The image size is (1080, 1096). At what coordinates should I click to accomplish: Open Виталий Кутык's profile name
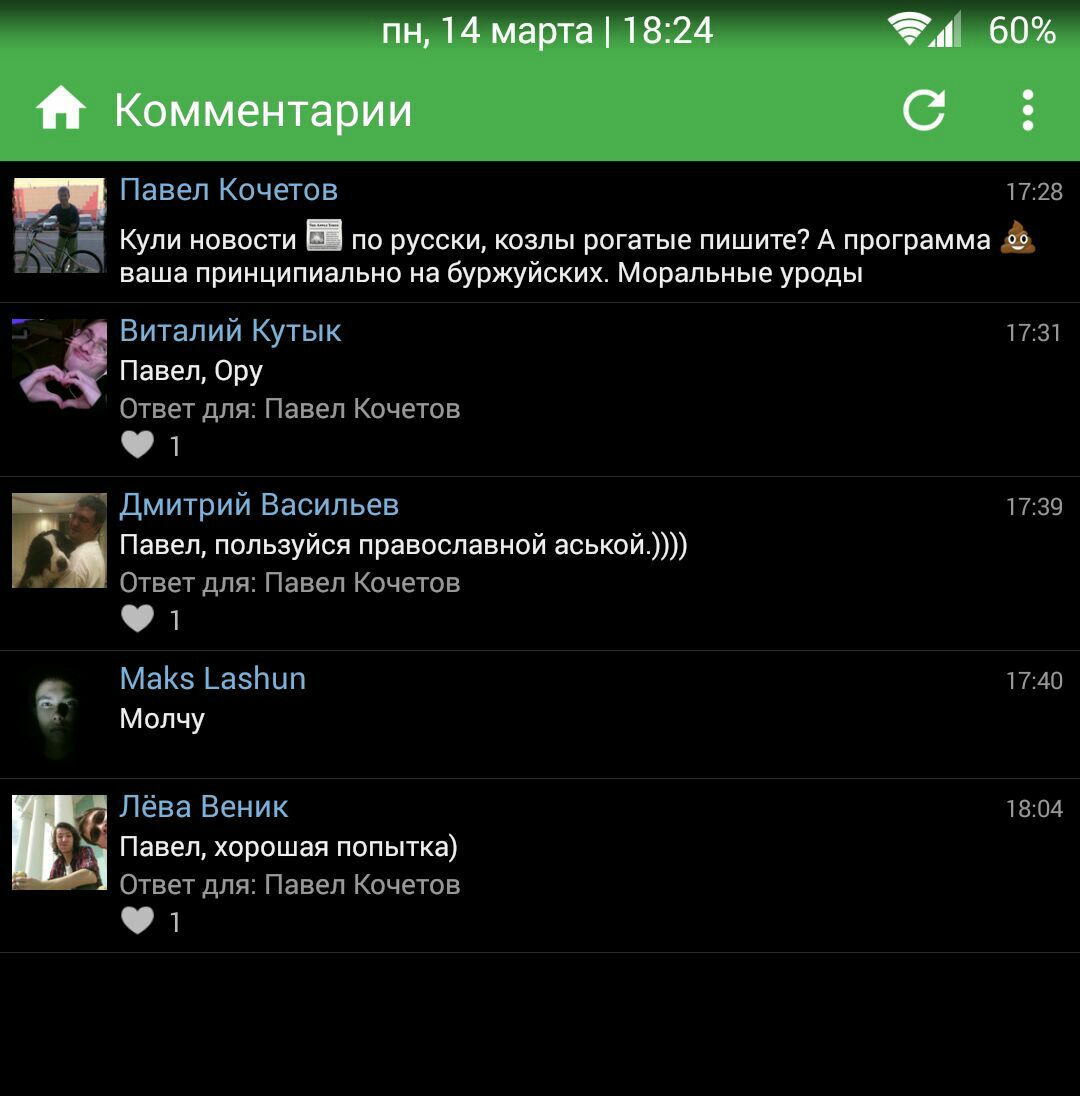tap(230, 331)
